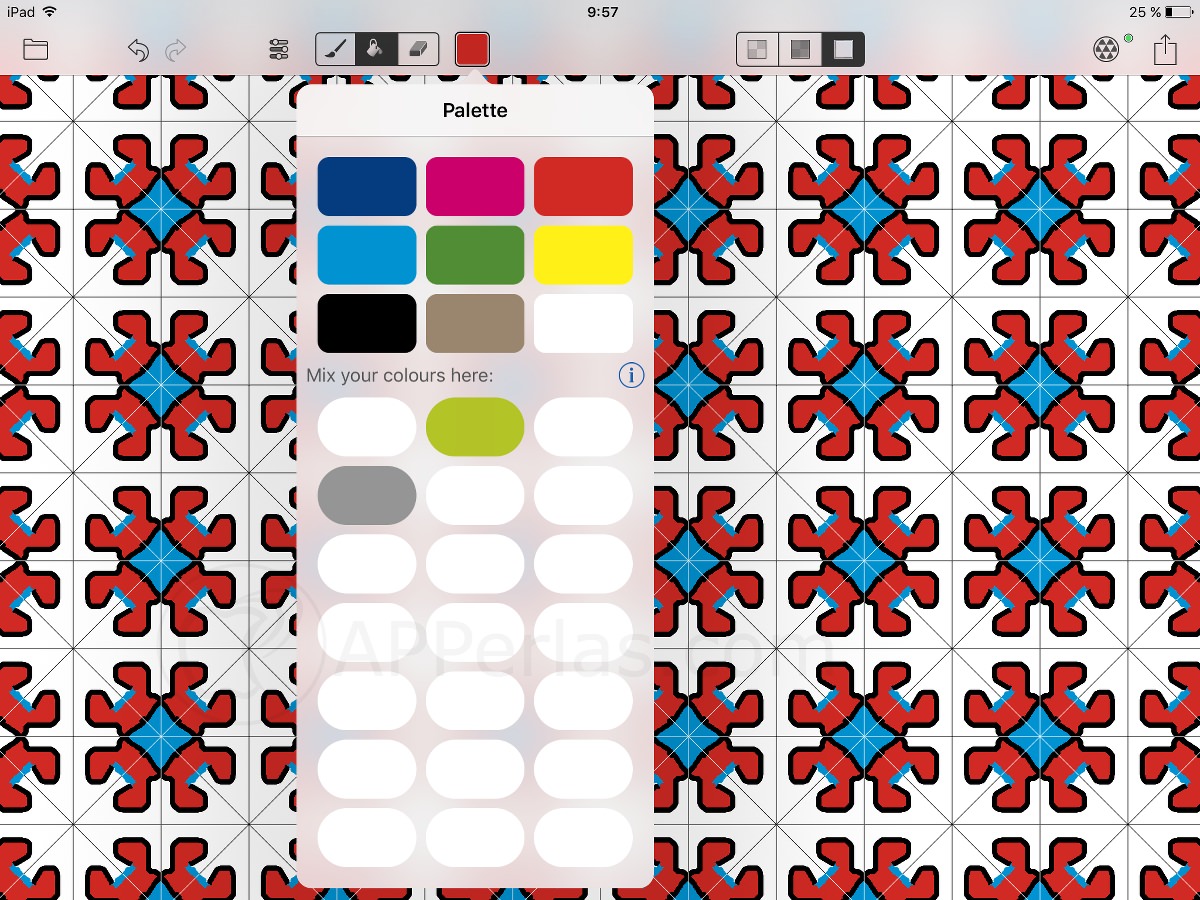Select the paint bucket fill tool
1200x900 pixels.
[x=377, y=49]
